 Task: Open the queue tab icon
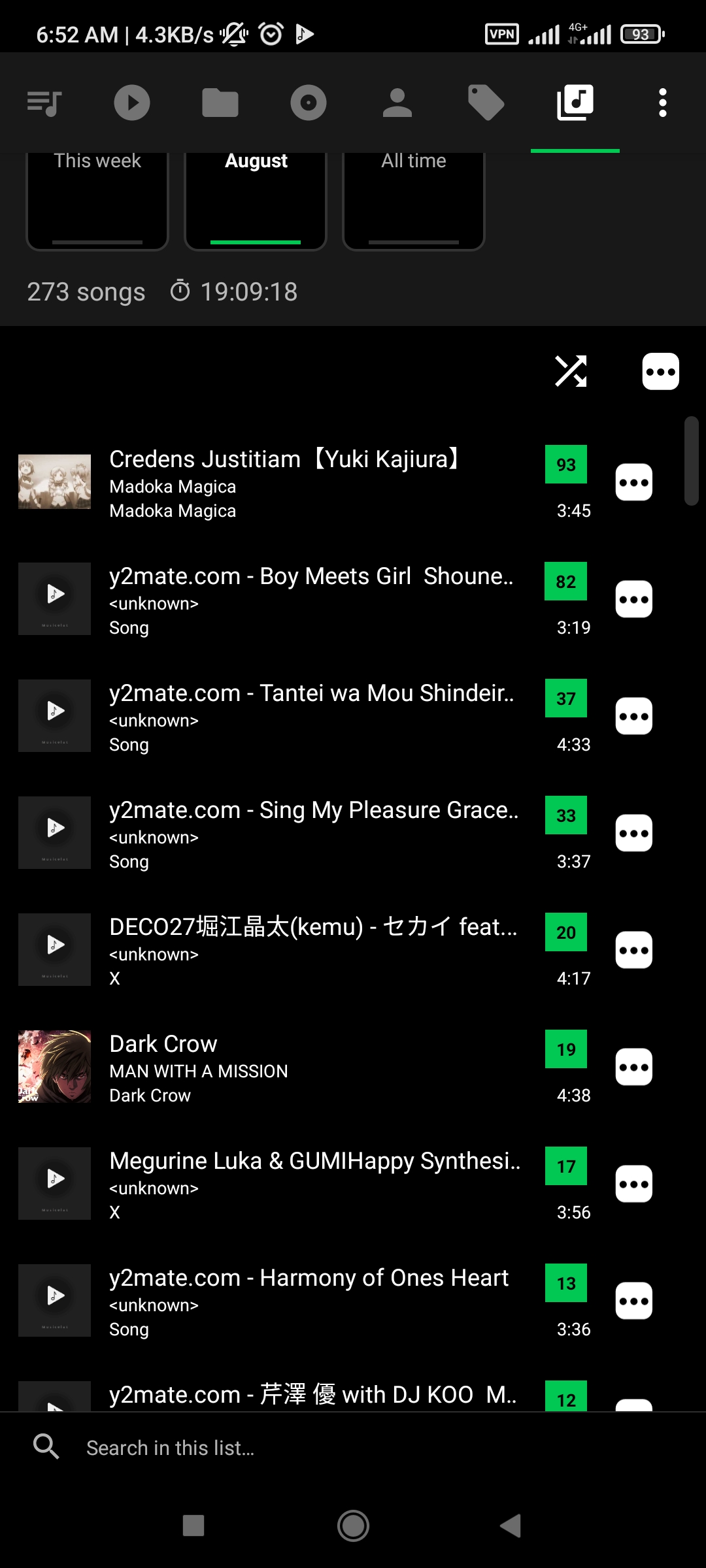pos(44,103)
